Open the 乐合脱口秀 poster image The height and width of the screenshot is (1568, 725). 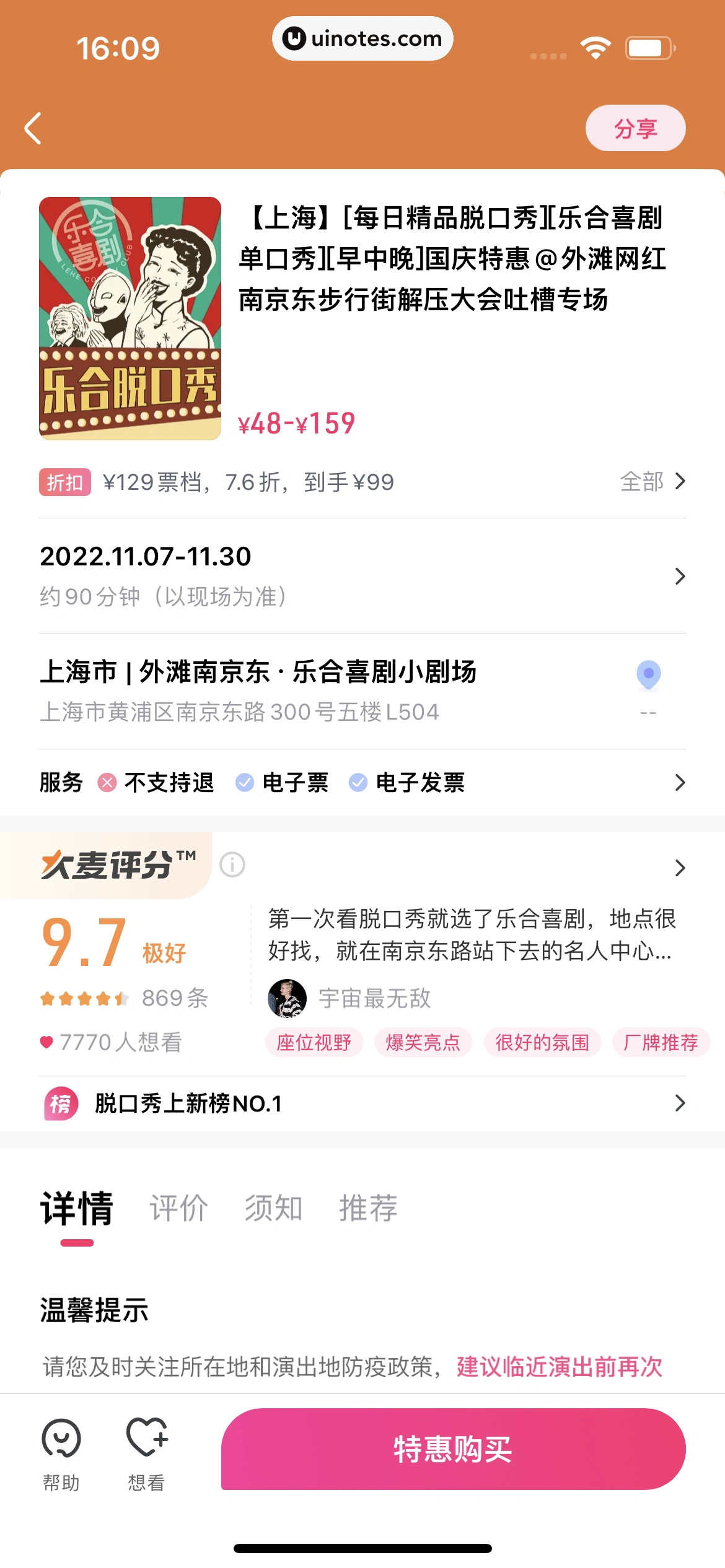130,318
